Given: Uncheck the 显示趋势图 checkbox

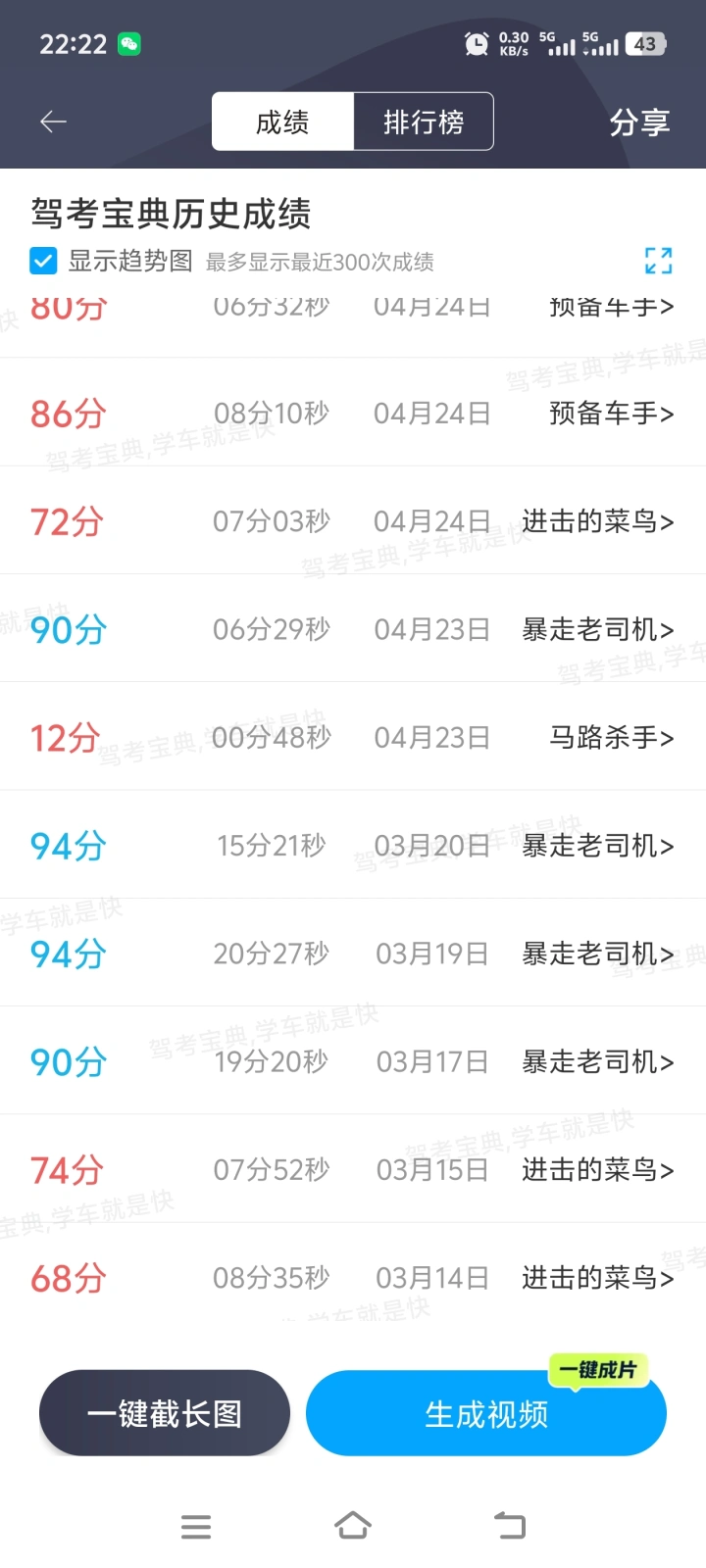Looking at the screenshot, I should pos(43,261).
